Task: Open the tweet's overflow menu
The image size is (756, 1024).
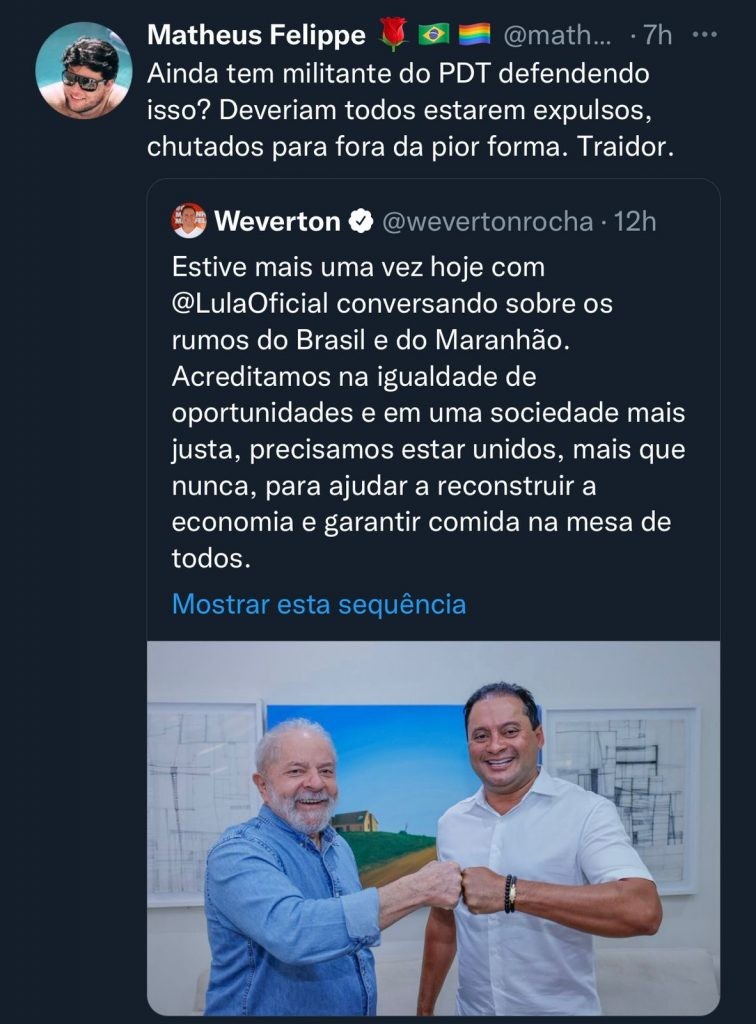Action: (x=705, y=35)
